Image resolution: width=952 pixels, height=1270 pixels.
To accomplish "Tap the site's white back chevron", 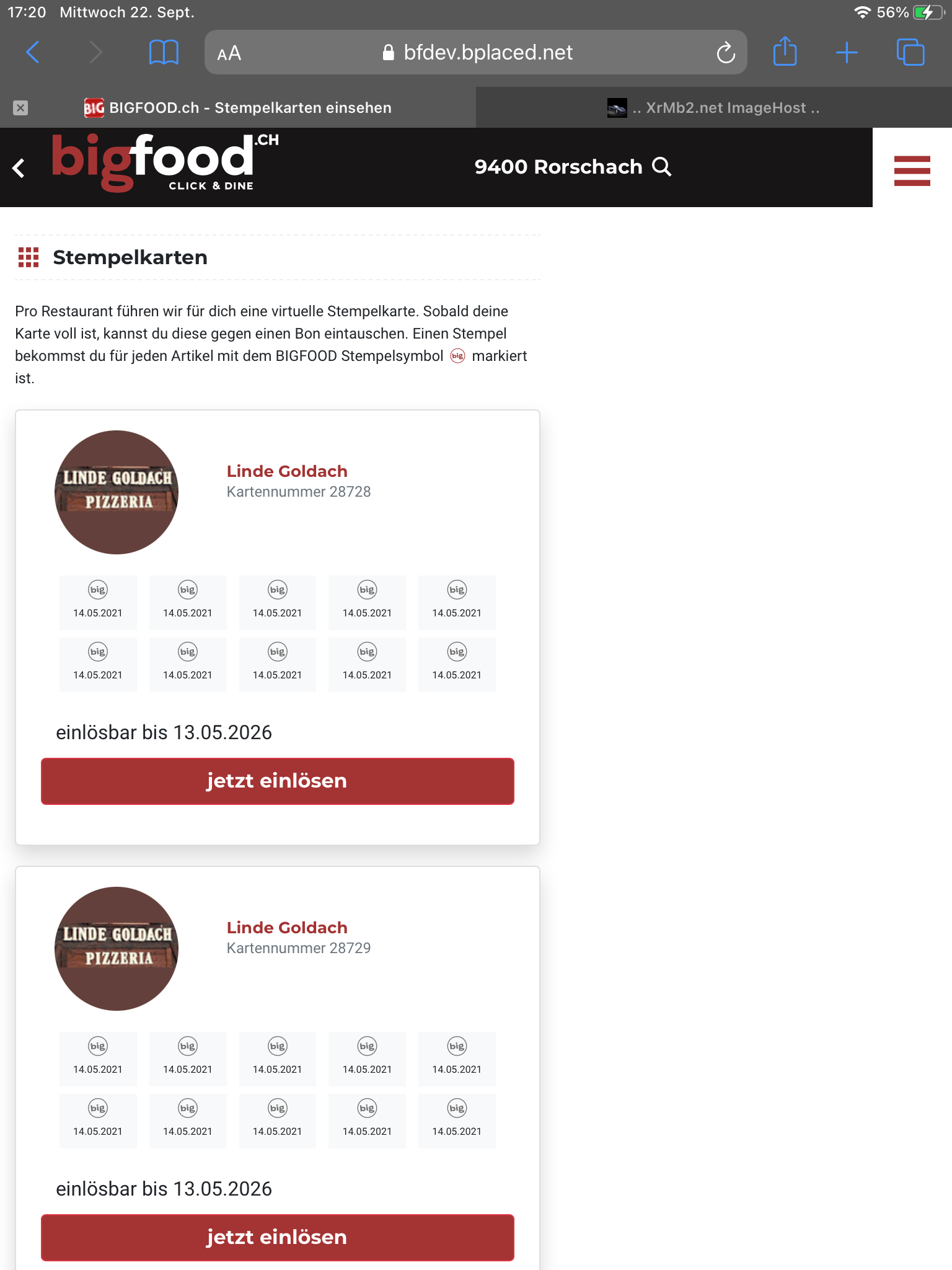I will click(x=19, y=168).
